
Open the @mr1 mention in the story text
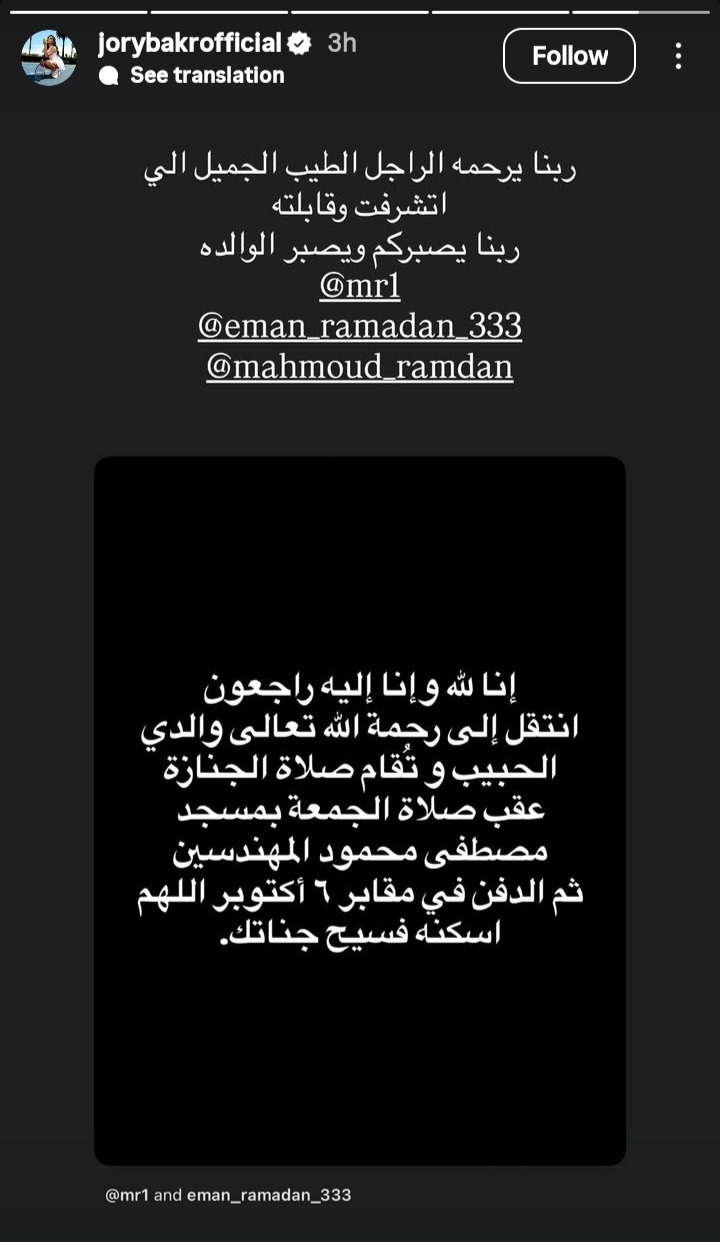360,287
